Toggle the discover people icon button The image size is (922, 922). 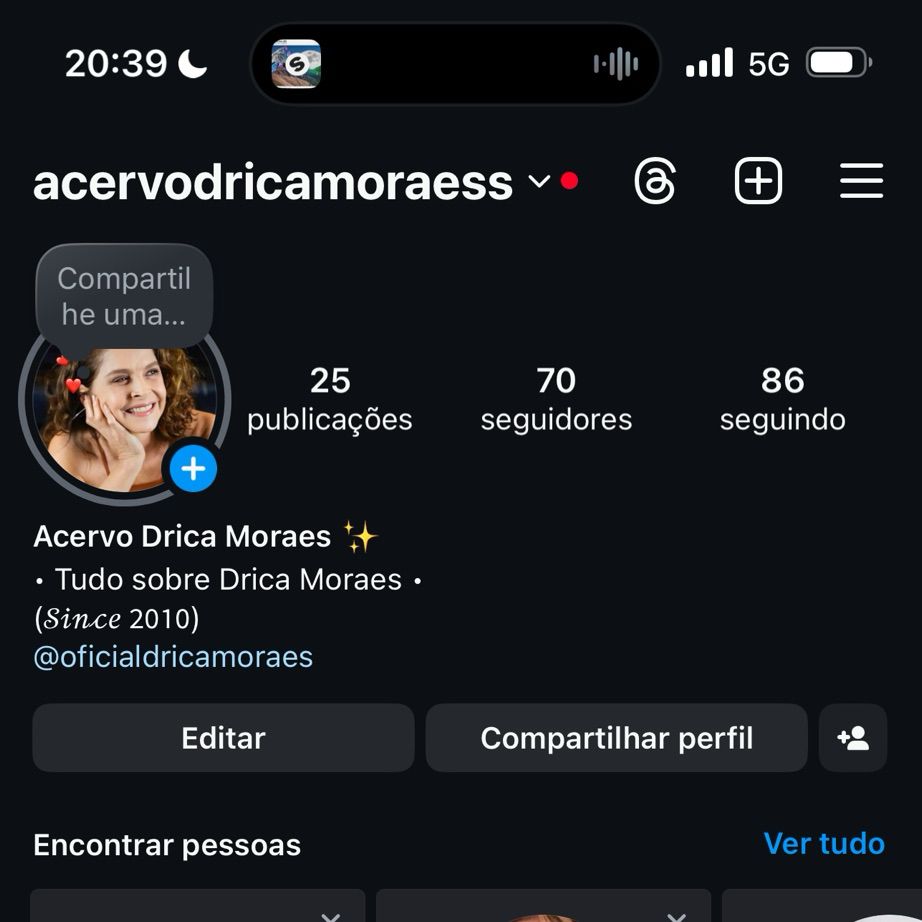click(x=853, y=738)
